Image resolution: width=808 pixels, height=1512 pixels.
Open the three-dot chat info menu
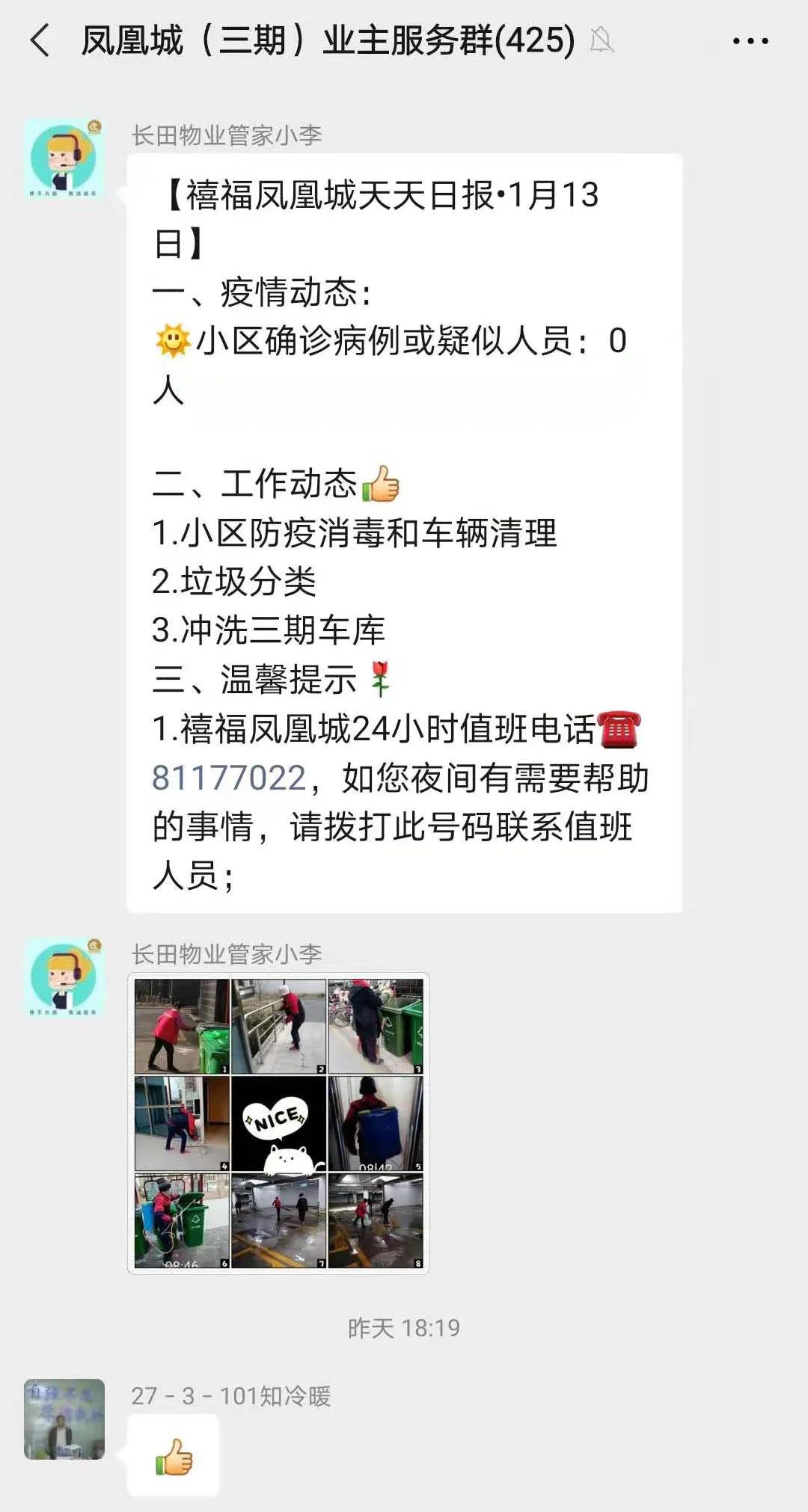coord(750,42)
